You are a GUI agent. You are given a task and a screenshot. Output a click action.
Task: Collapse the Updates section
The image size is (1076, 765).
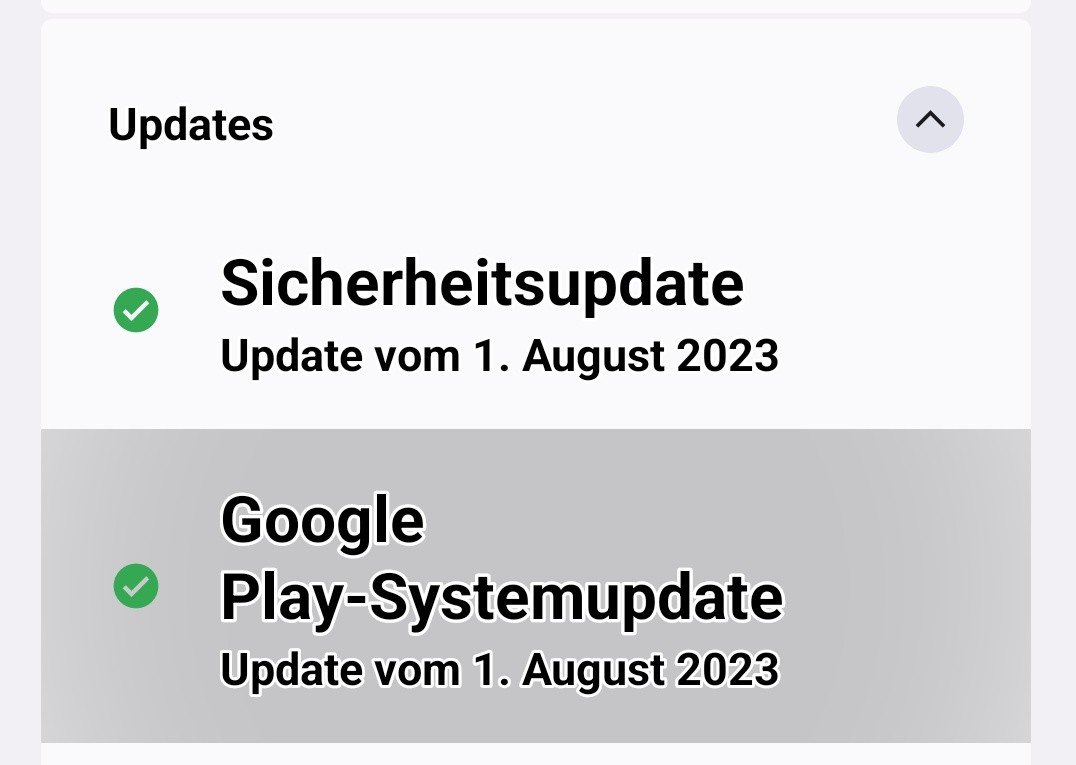point(929,120)
